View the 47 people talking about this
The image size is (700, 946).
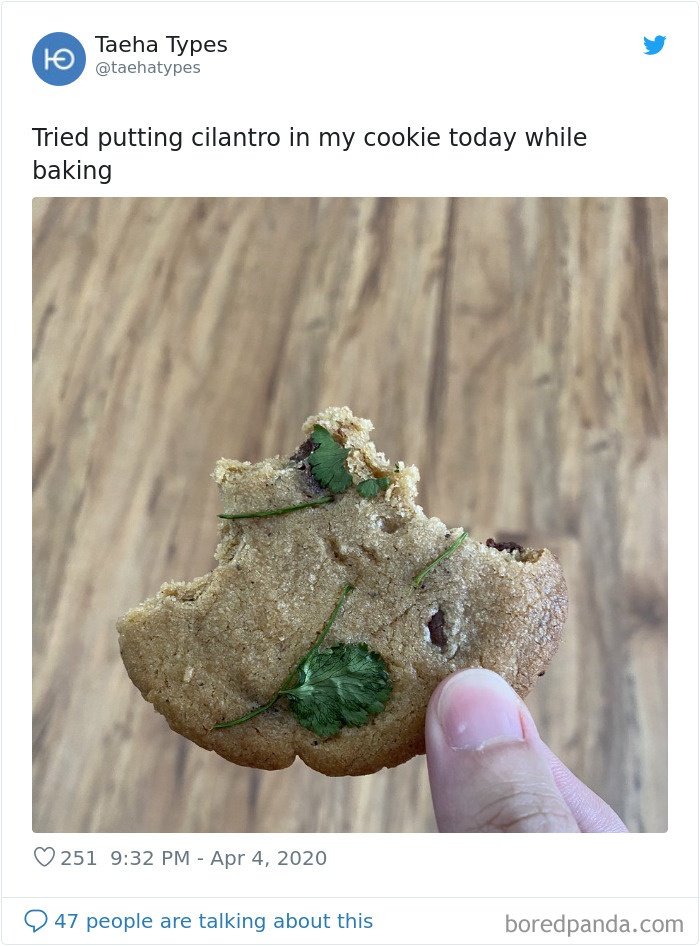point(212,921)
